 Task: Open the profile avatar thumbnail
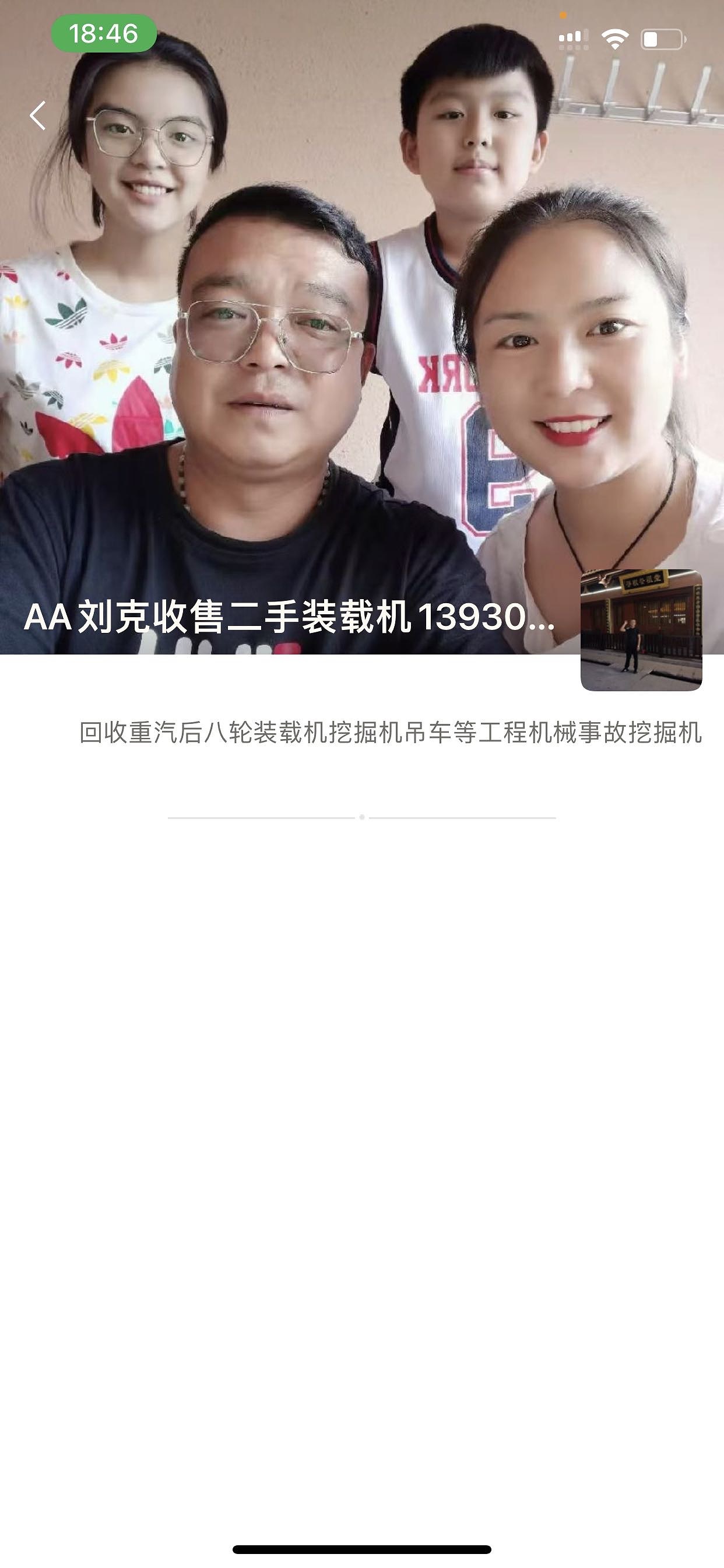tap(641, 629)
